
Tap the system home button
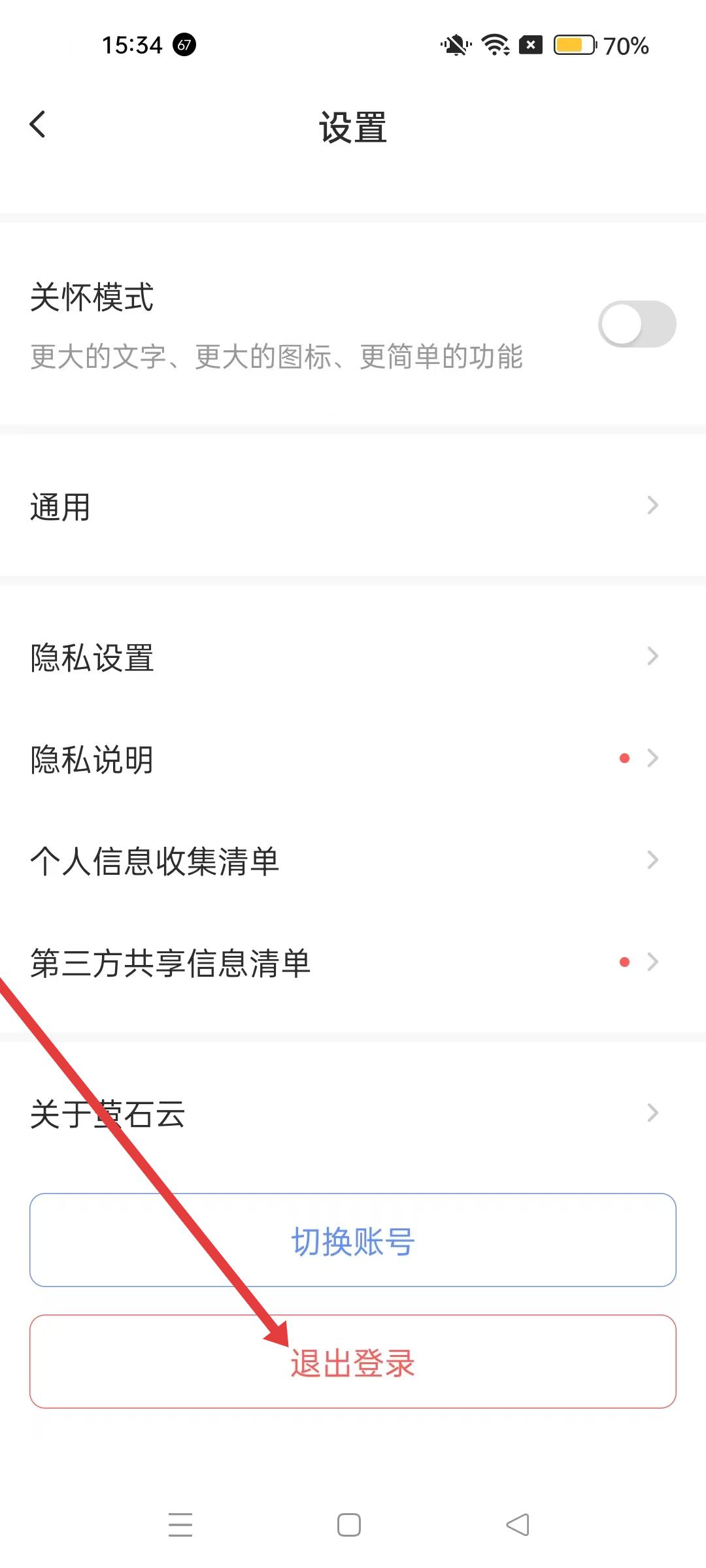(x=349, y=1525)
